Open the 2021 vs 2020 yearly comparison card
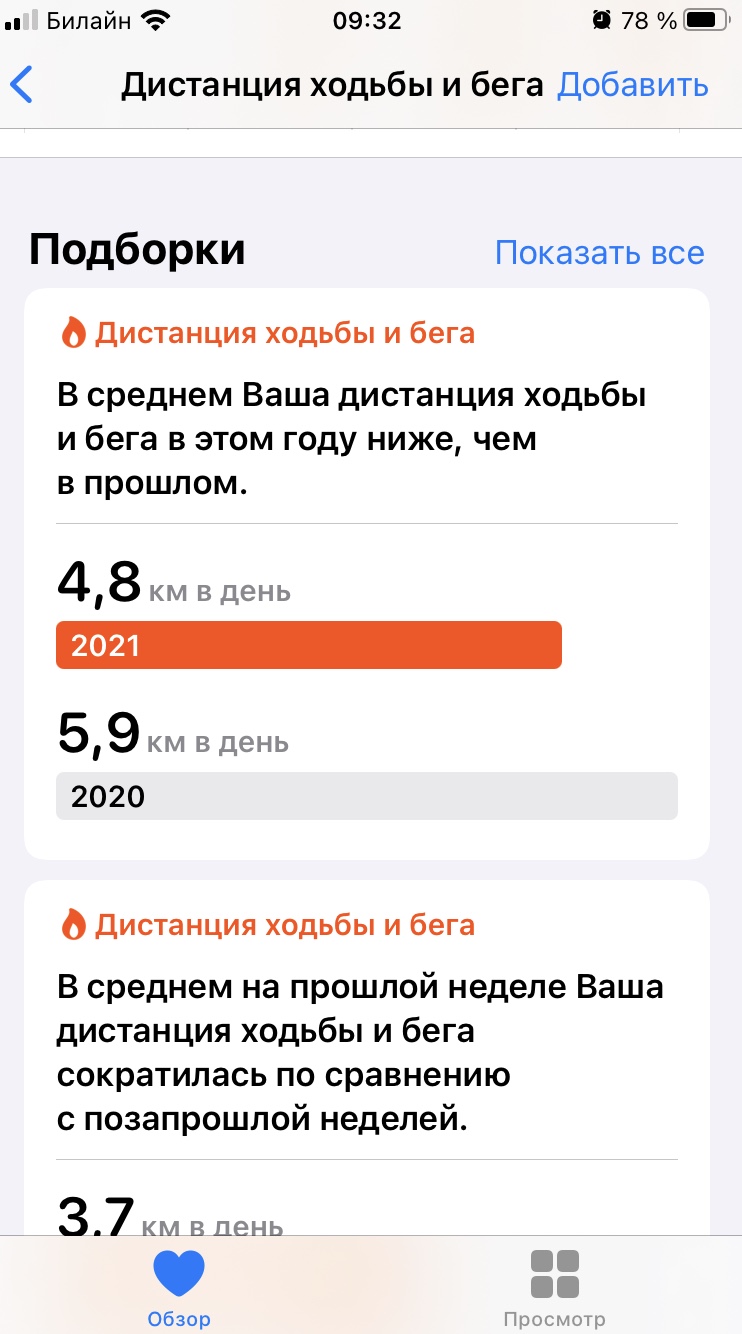The image size is (742, 1334). pyautogui.click(x=367, y=574)
